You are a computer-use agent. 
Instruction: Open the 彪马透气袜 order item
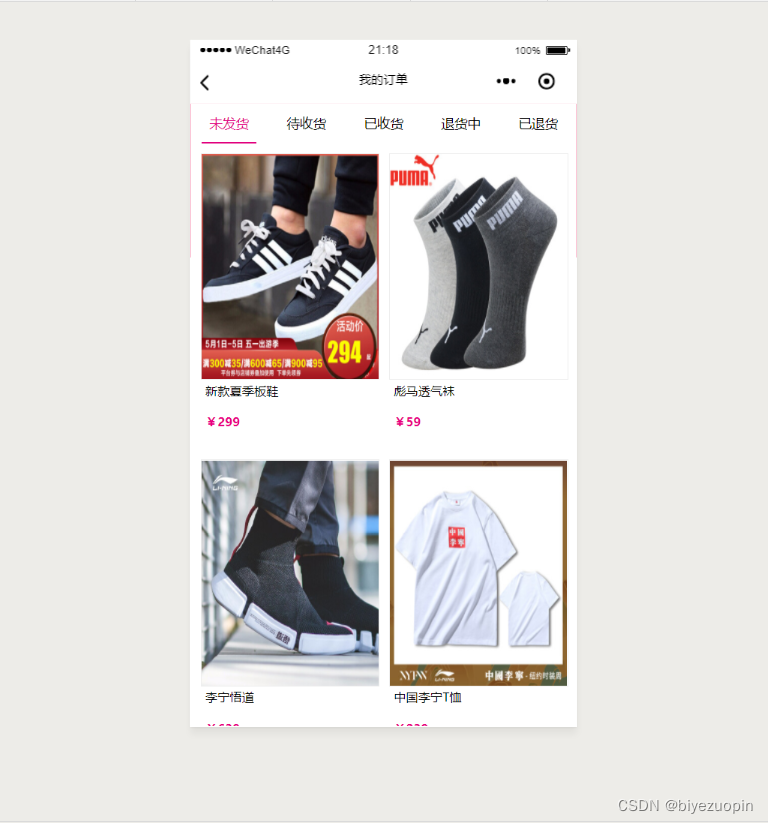coord(478,267)
